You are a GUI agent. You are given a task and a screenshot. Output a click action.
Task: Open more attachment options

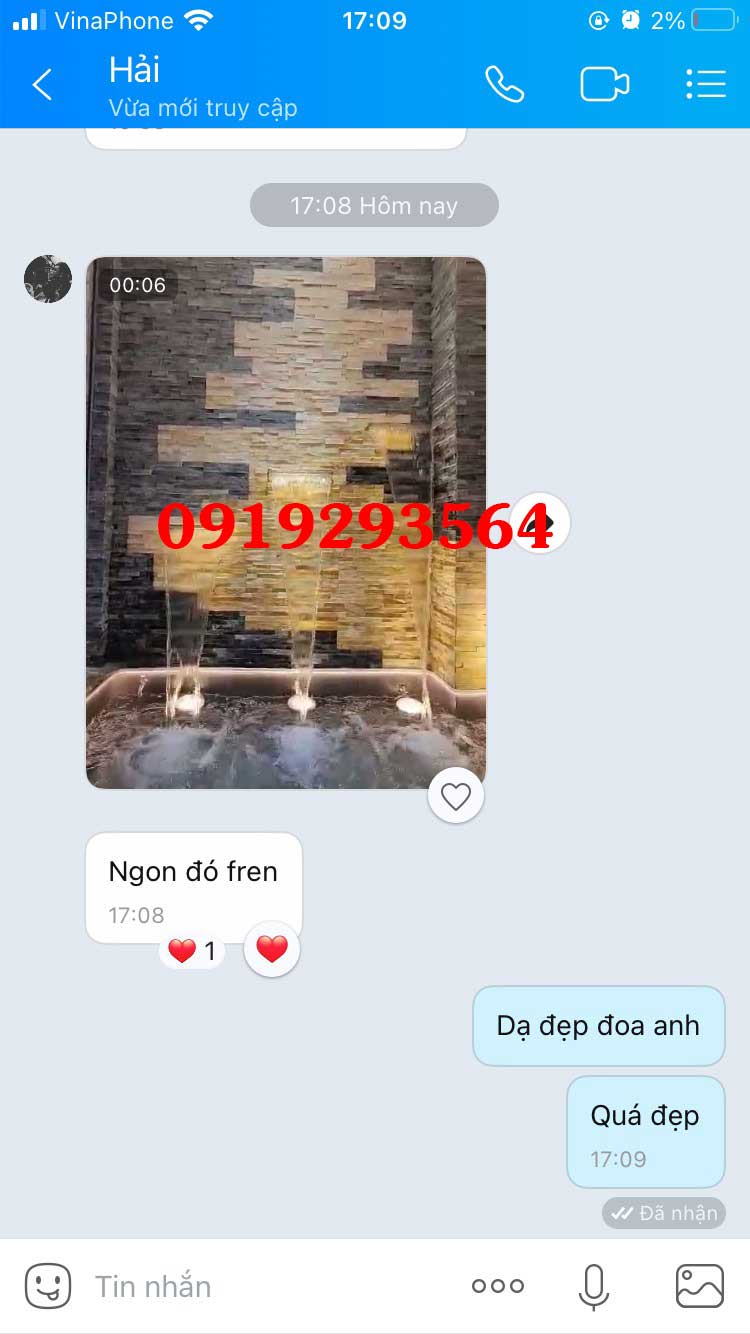pyautogui.click(x=497, y=1286)
